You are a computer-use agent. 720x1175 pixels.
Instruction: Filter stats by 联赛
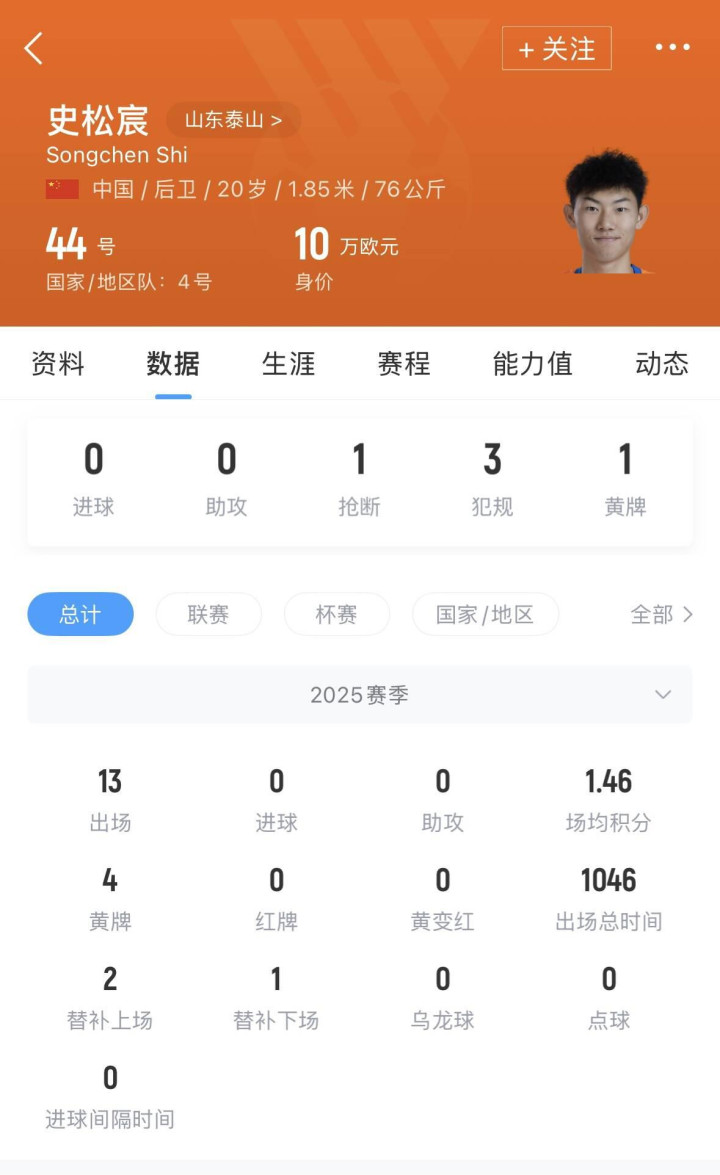[208, 614]
